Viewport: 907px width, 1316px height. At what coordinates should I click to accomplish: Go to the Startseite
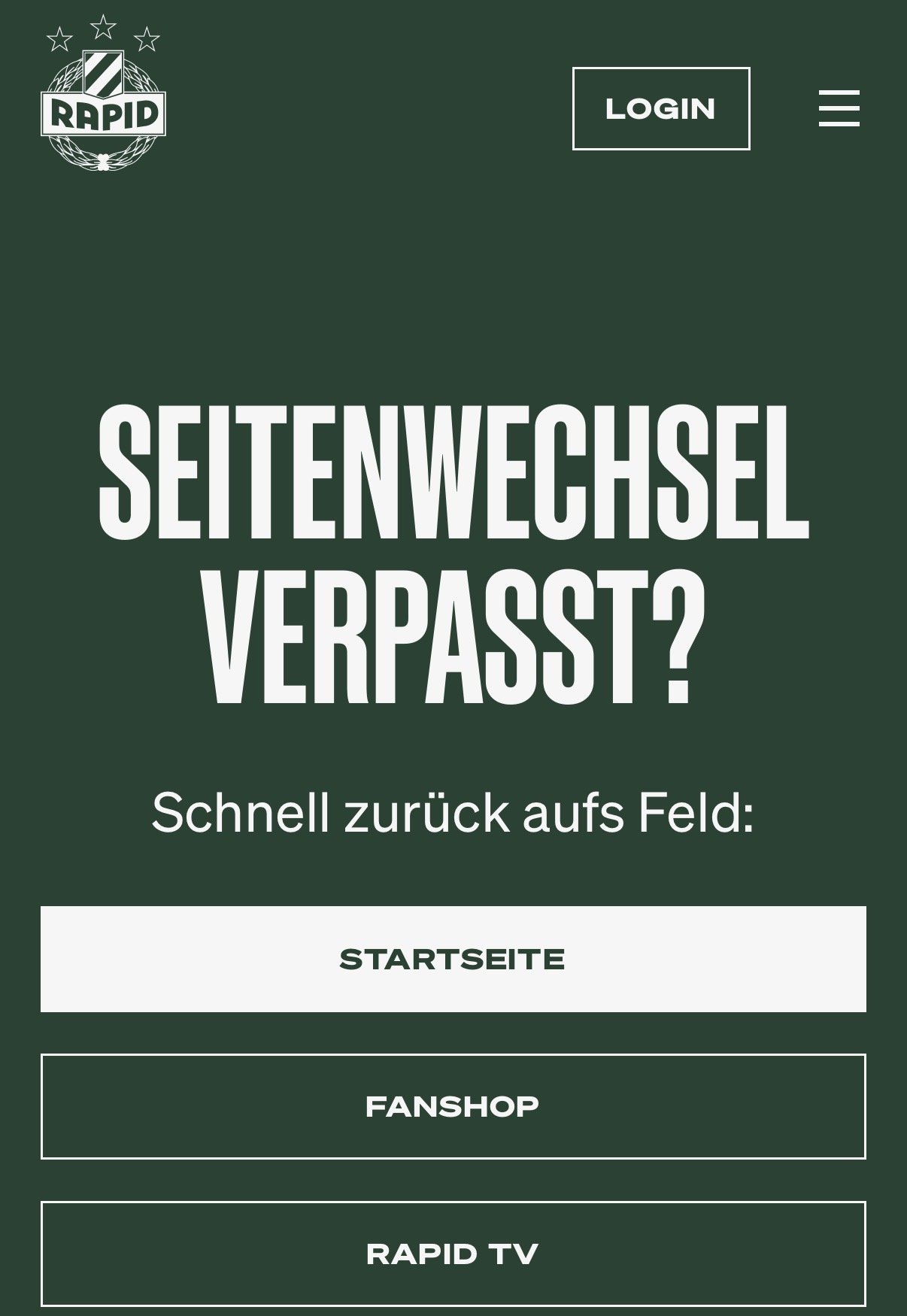453,959
